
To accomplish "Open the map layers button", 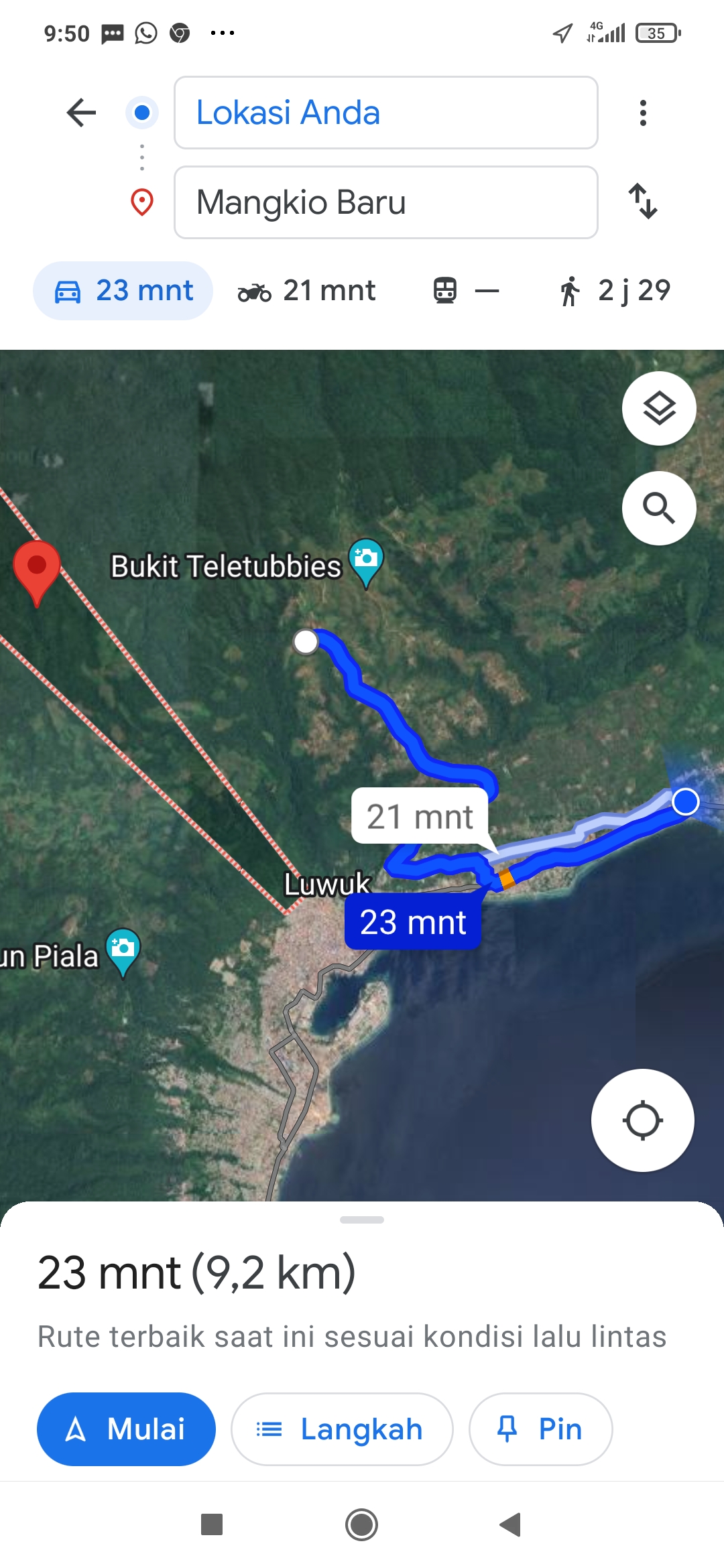I will (659, 408).
